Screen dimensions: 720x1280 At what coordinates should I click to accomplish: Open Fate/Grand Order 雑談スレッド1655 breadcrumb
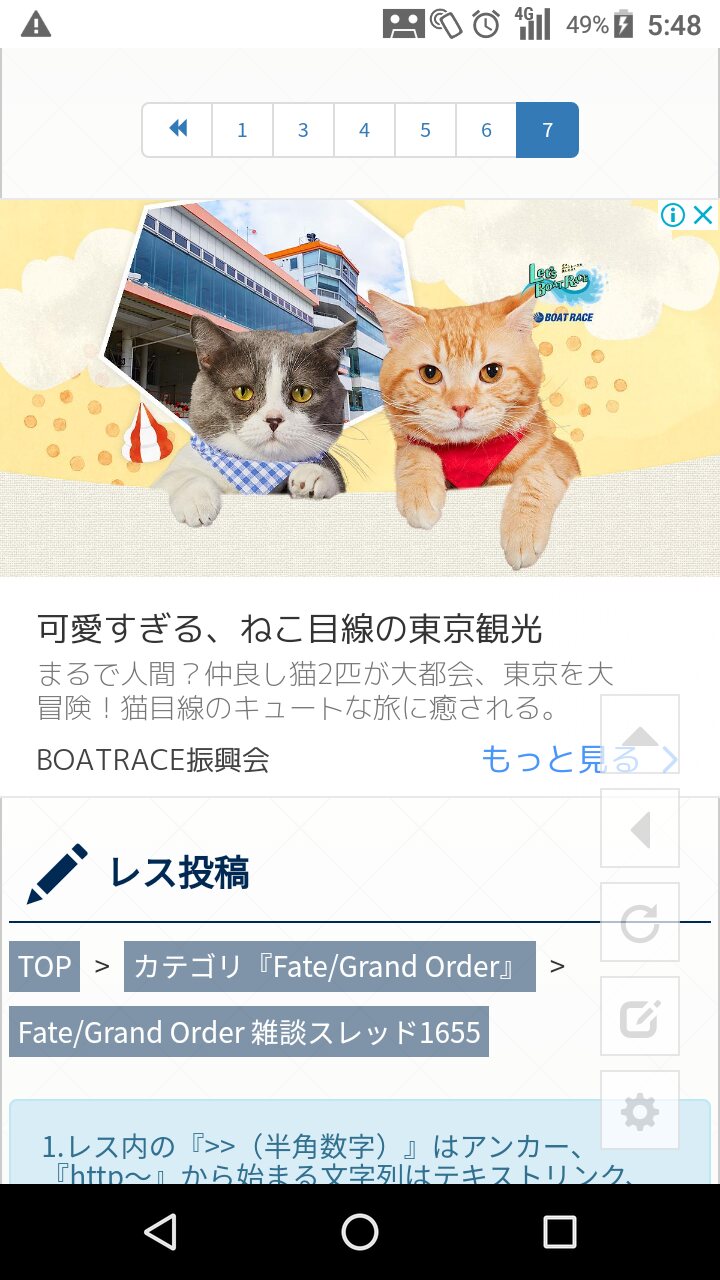click(249, 1032)
